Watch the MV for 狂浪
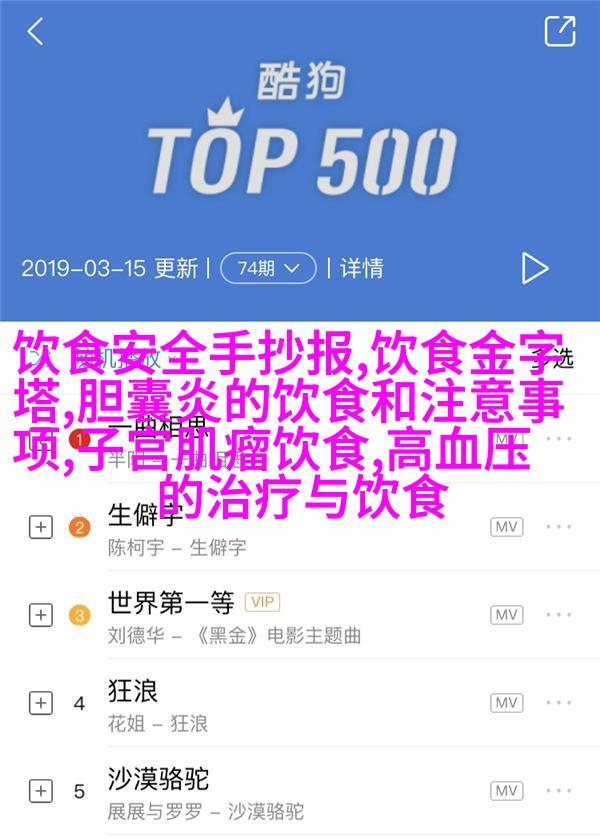Viewport: 600px width, 839px height. [x=506, y=702]
